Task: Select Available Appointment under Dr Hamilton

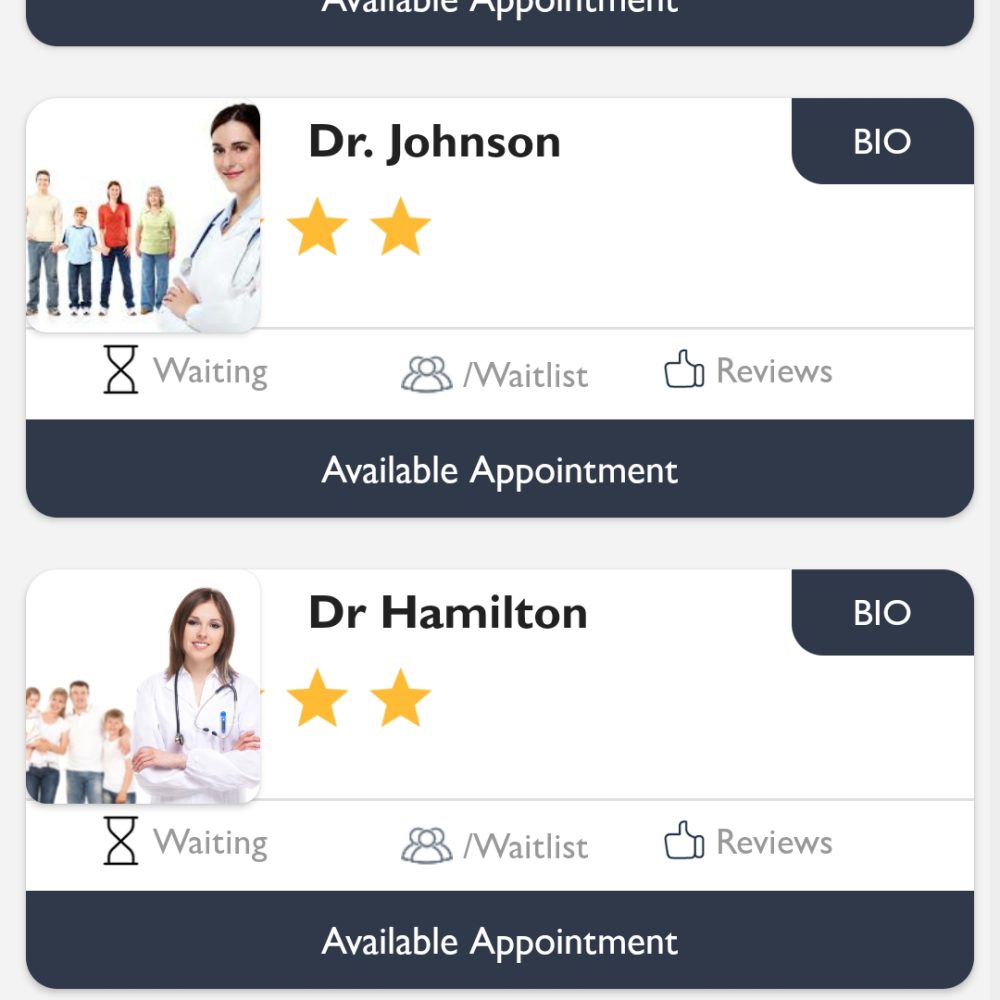Action: [x=500, y=940]
